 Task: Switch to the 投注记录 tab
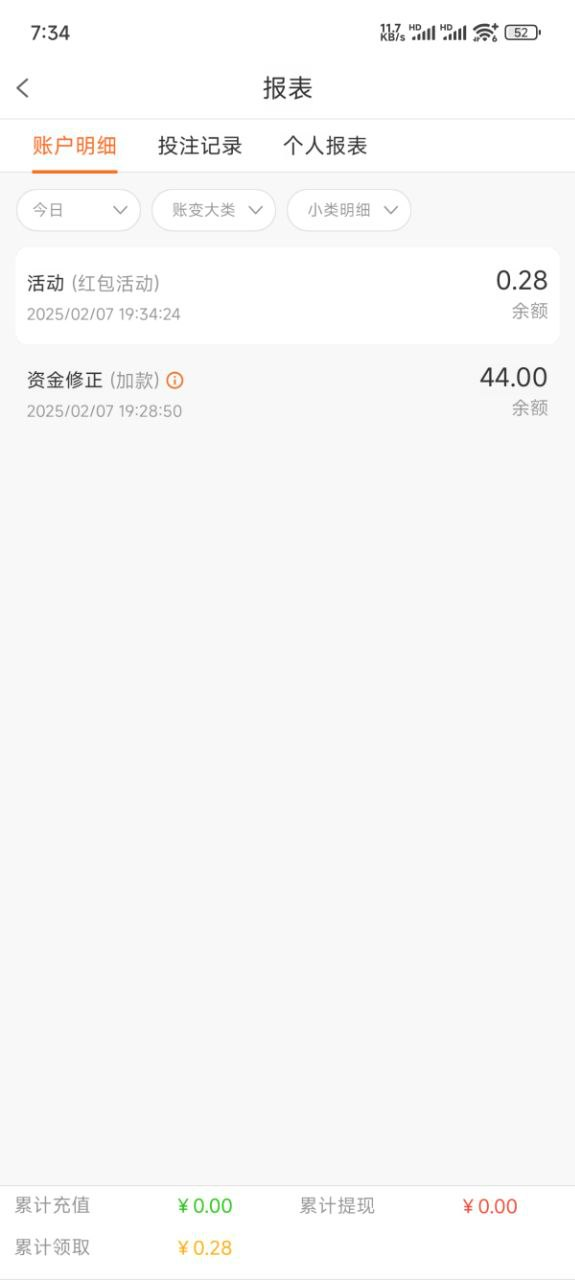click(200, 146)
